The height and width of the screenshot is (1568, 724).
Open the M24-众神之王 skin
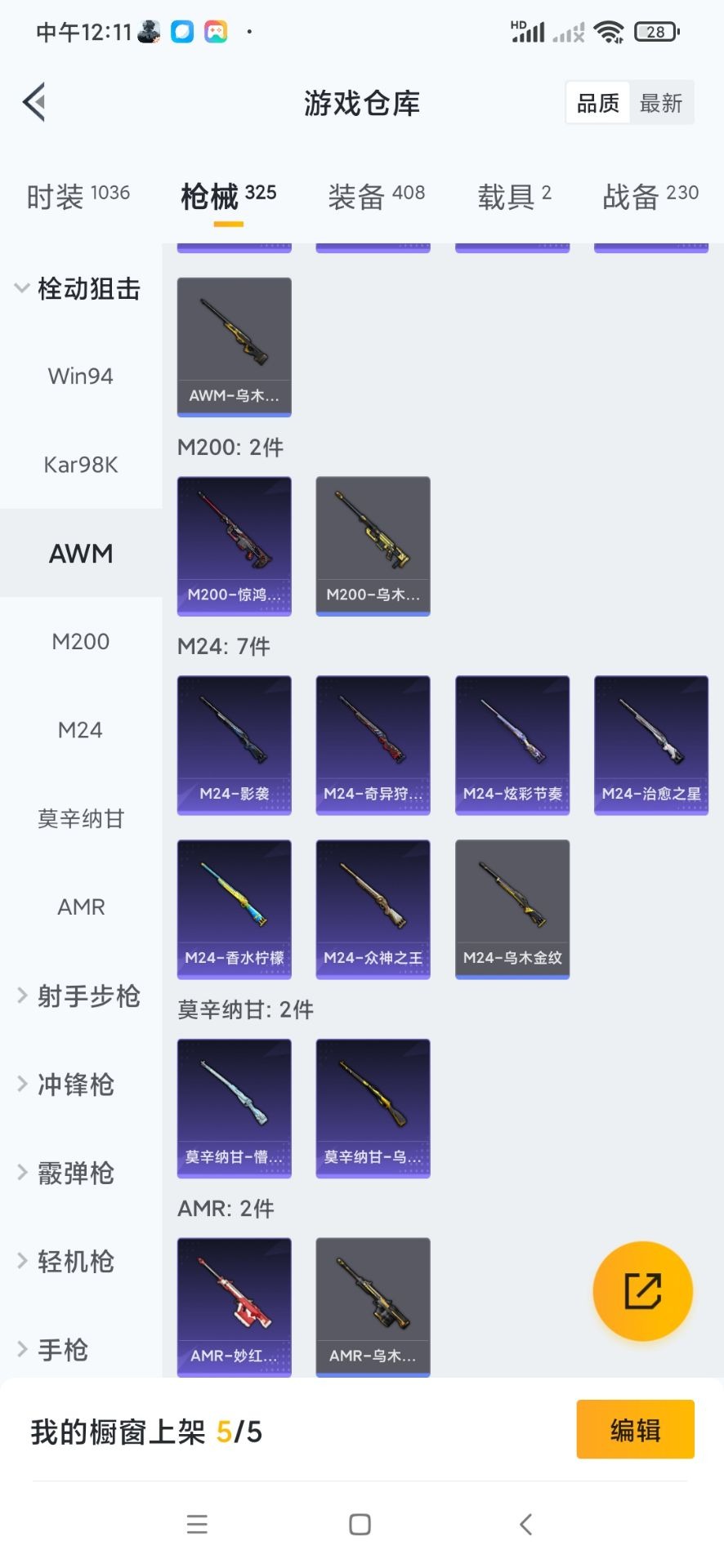pos(373,908)
